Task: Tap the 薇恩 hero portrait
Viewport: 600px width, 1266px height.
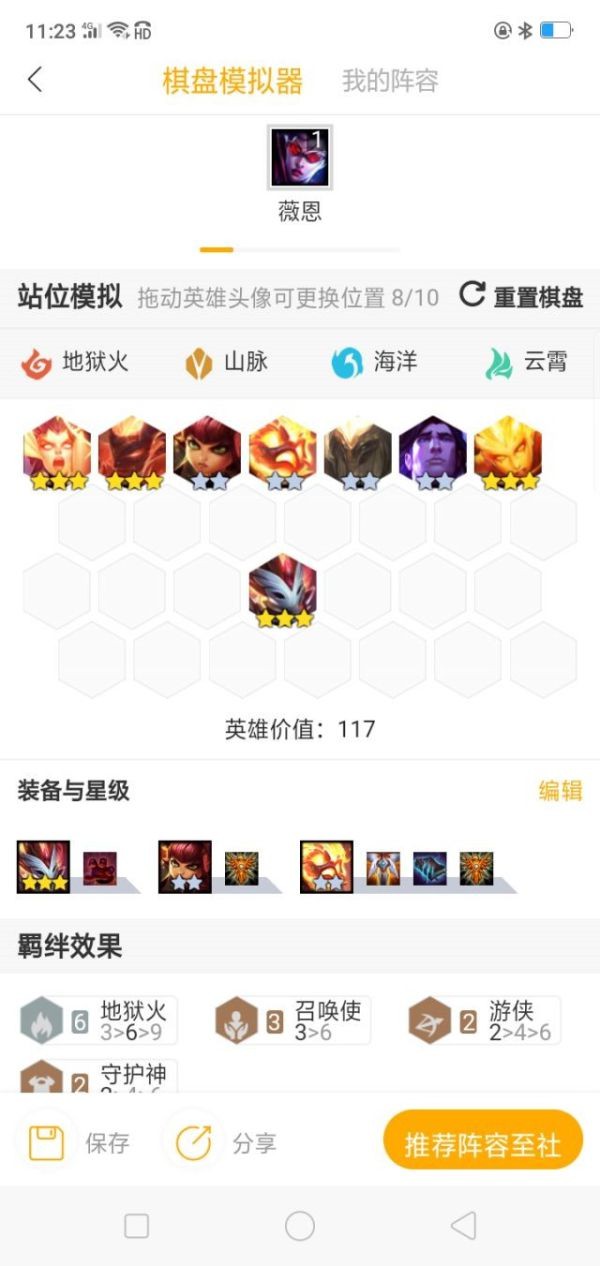Action: [300, 158]
